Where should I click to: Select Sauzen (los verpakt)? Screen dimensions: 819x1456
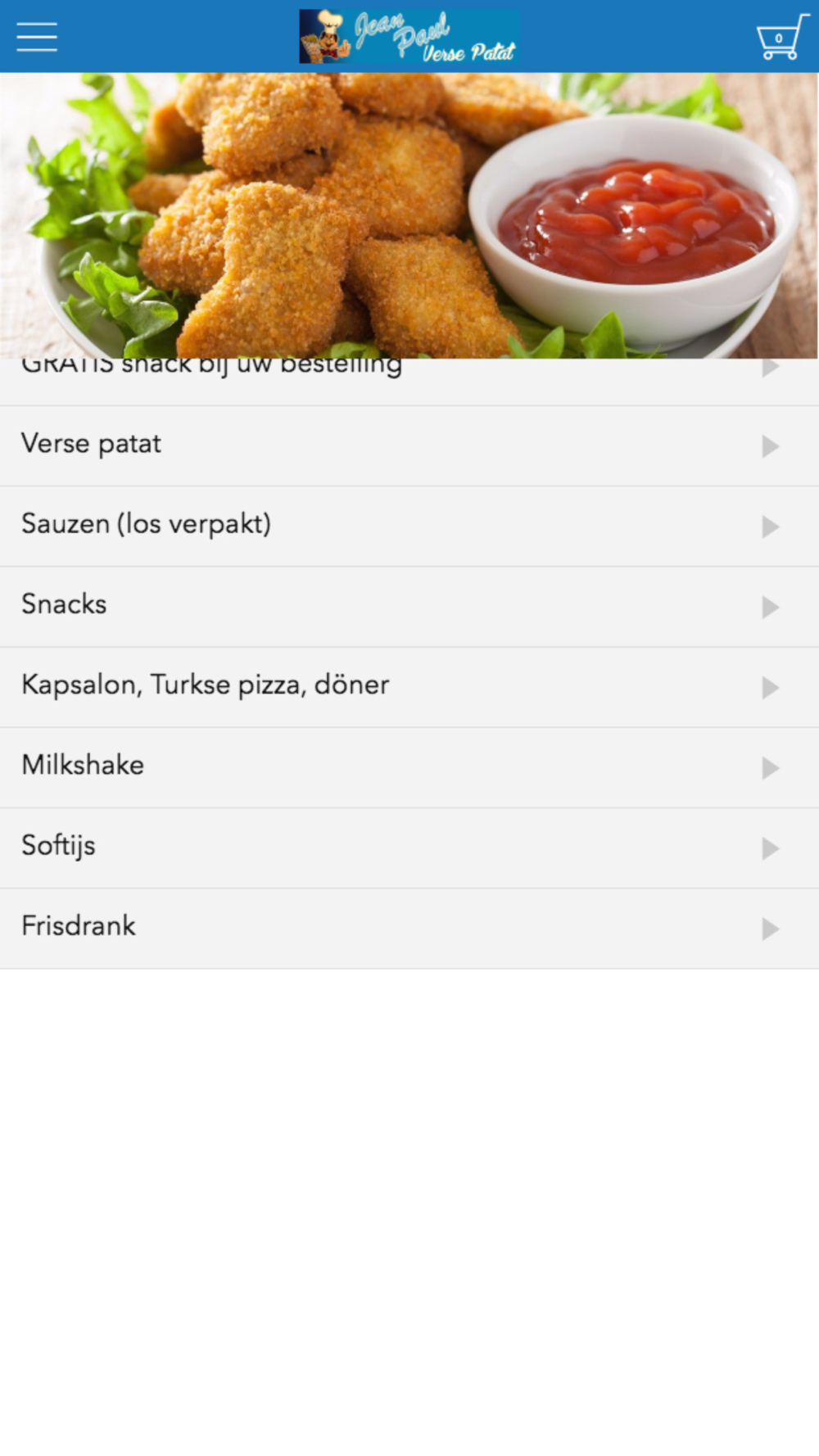pyautogui.click(x=409, y=525)
